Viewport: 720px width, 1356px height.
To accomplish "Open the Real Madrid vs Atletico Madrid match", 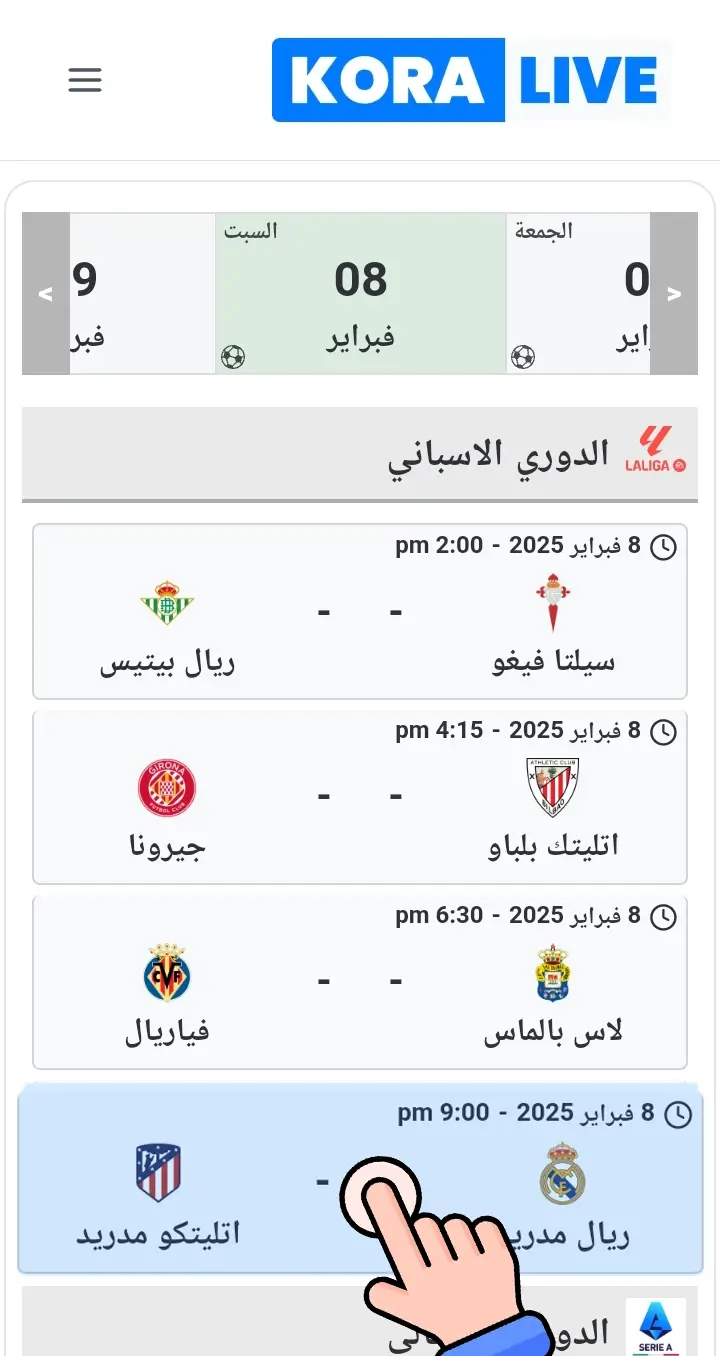I will [x=360, y=1178].
